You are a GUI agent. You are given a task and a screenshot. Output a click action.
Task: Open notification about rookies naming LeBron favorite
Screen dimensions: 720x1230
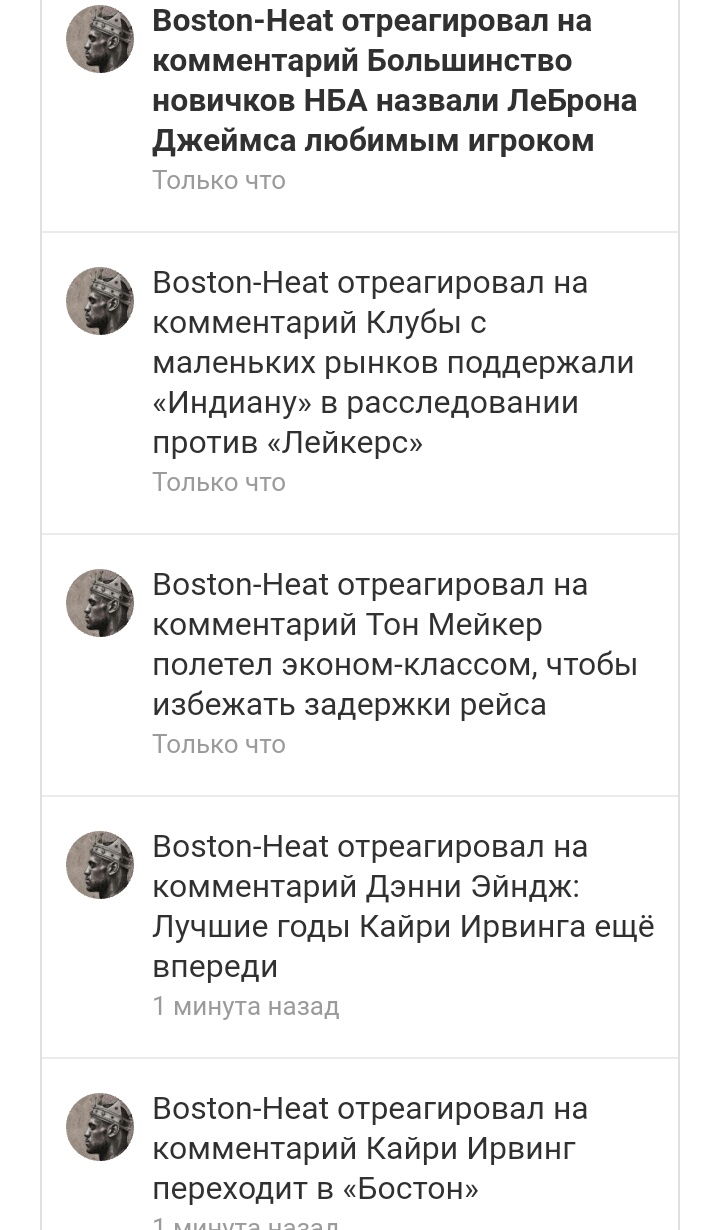pyautogui.click(x=360, y=115)
